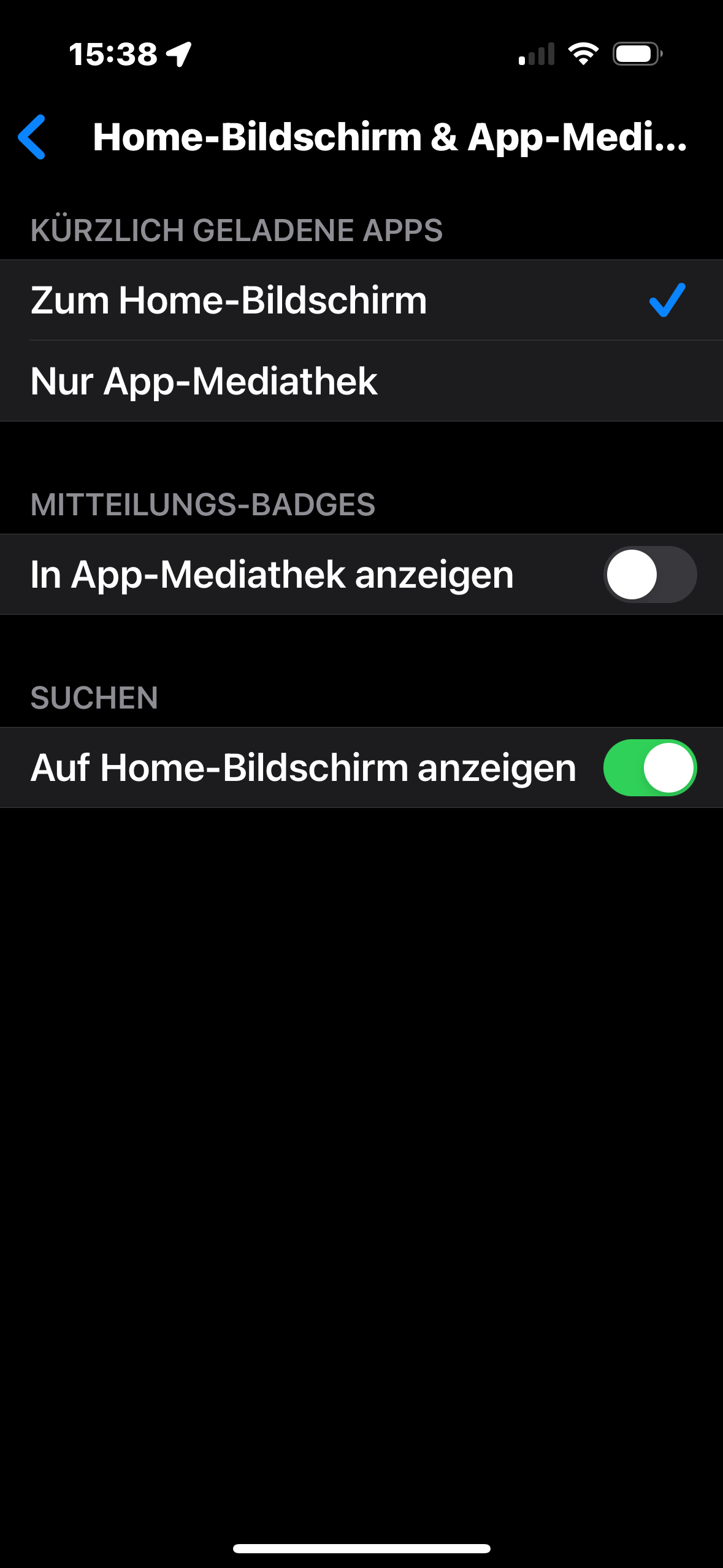Image resolution: width=723 pixels, height=1568 pixels.
Task: Disable Auf Home-Bildschirm anzeigen switch
Action: click(x=649, y=767)
